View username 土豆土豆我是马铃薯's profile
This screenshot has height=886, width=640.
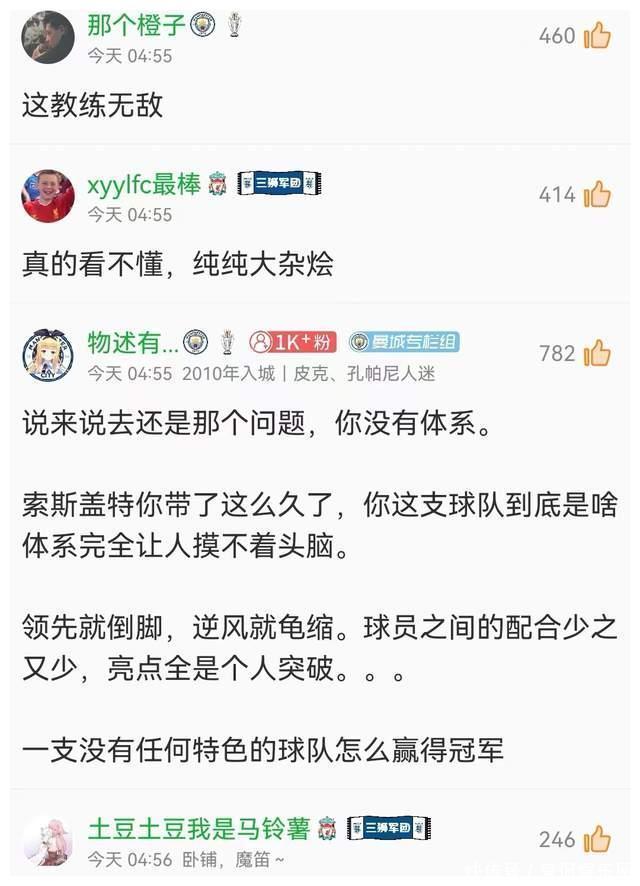click(x=198, y=828)
